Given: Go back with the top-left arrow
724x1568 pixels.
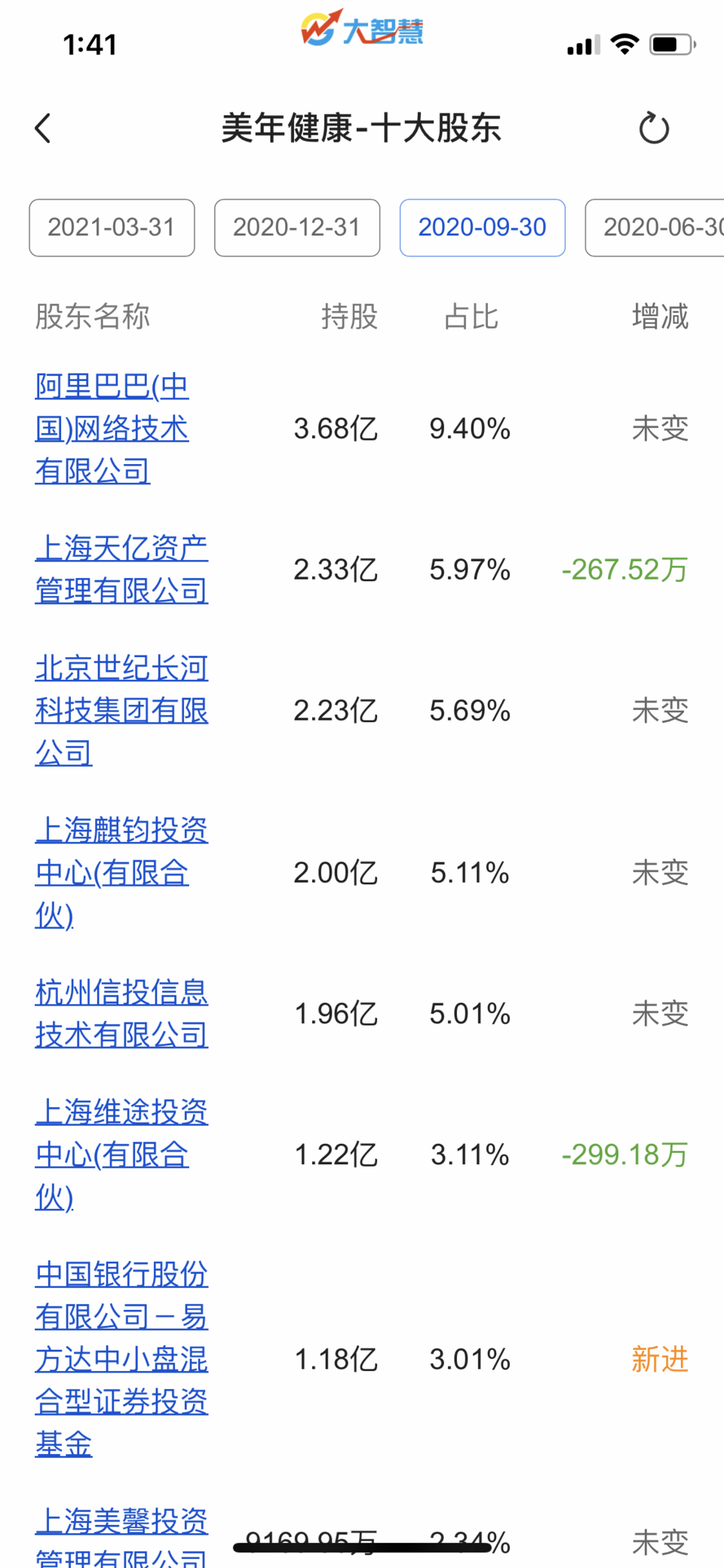Looking at the screenshot, I should tap(44, 128).
